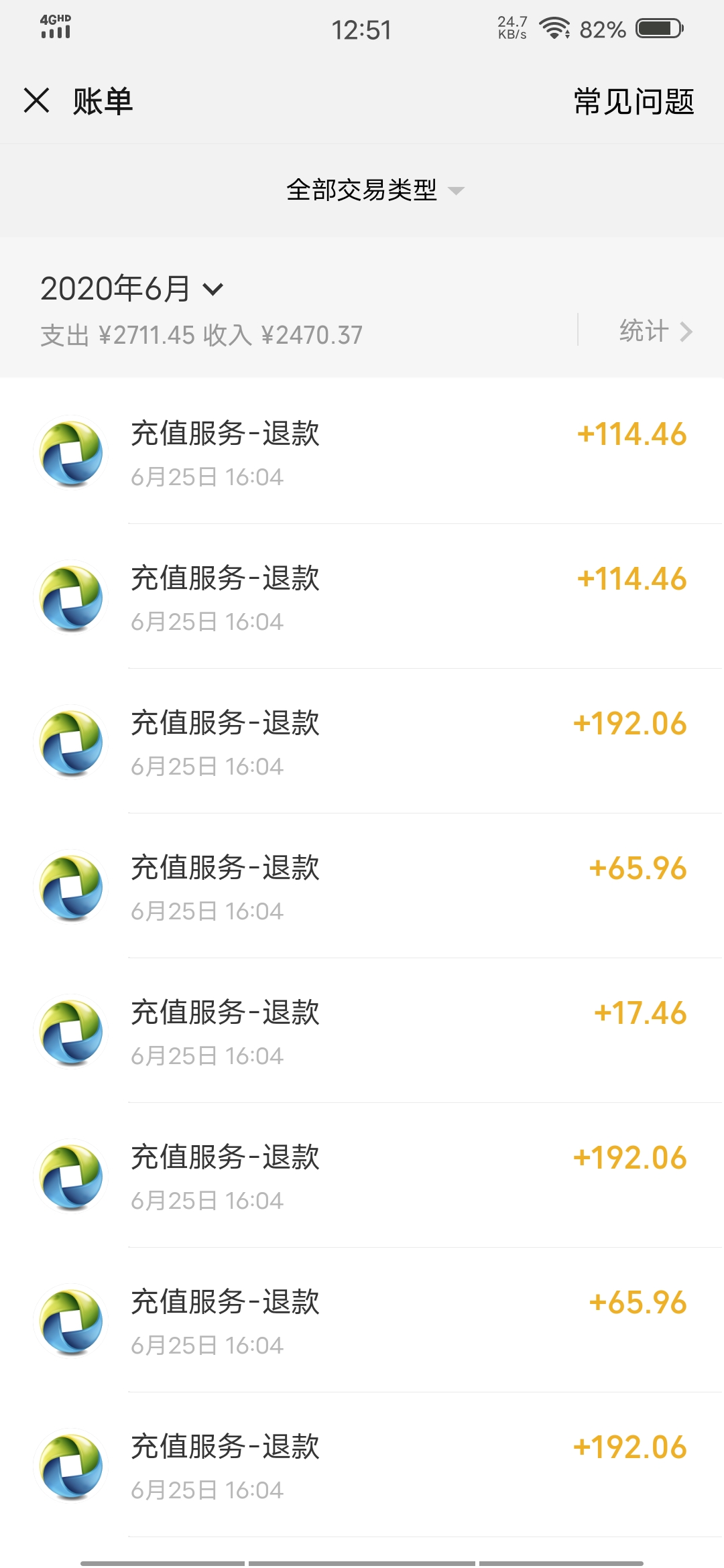This screenshot has width=724, height=1568.
Task: Expand the 全部交易类型 filter dropdown
Action: coord(374,190)
